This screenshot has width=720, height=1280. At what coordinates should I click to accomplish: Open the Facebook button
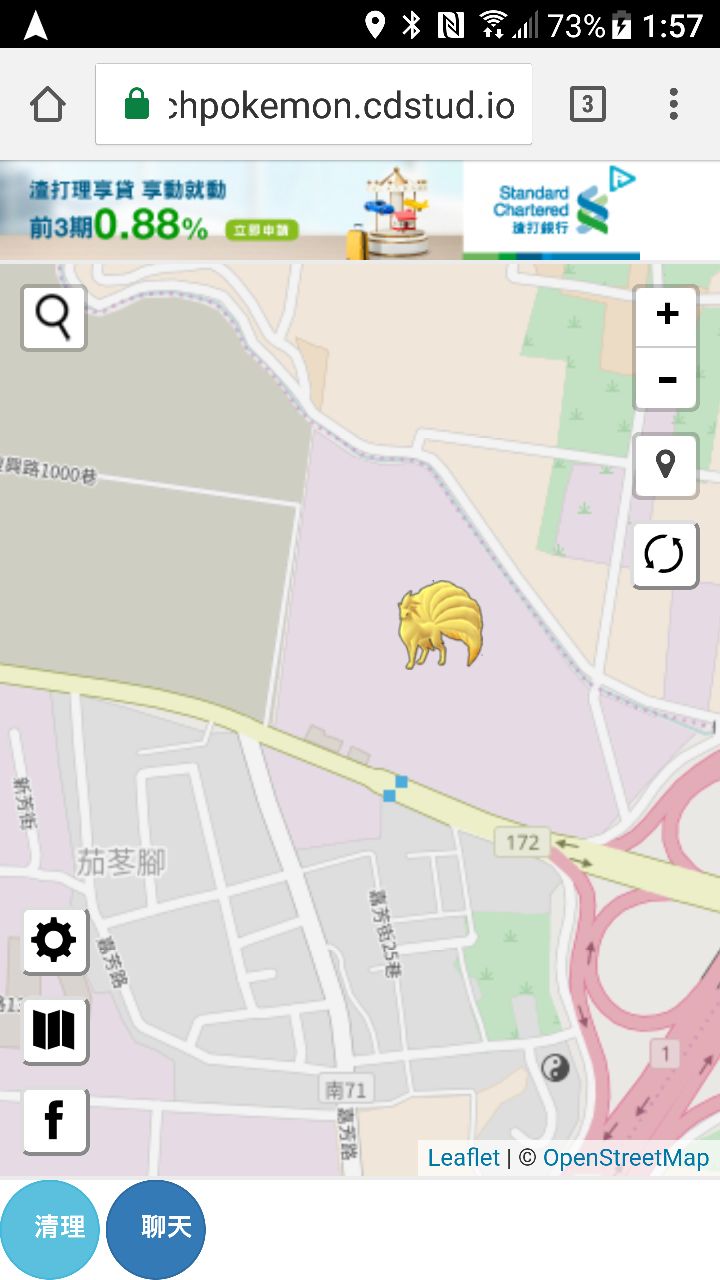click(x=55, y=1120)
